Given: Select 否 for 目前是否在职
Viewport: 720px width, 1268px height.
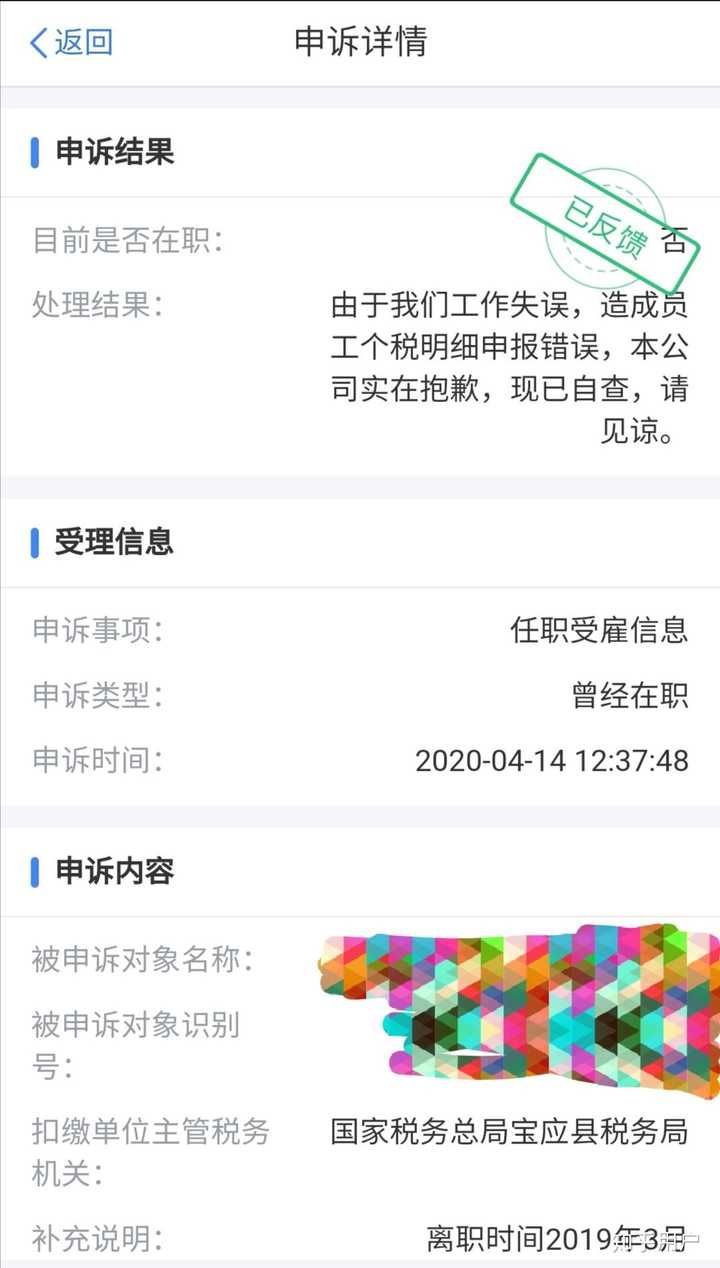Looking at the screenshot, I should pyautogui.click(x=676, y=238).
